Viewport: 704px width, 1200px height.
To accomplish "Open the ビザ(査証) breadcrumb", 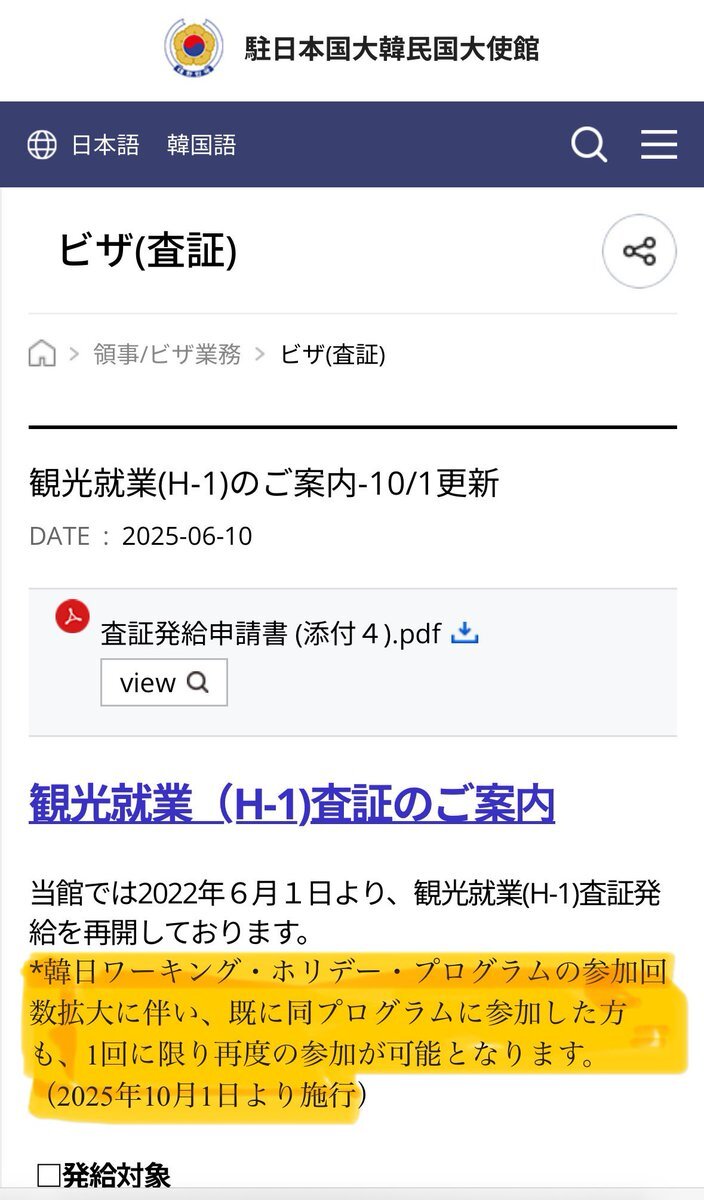I will pos(333,354).
